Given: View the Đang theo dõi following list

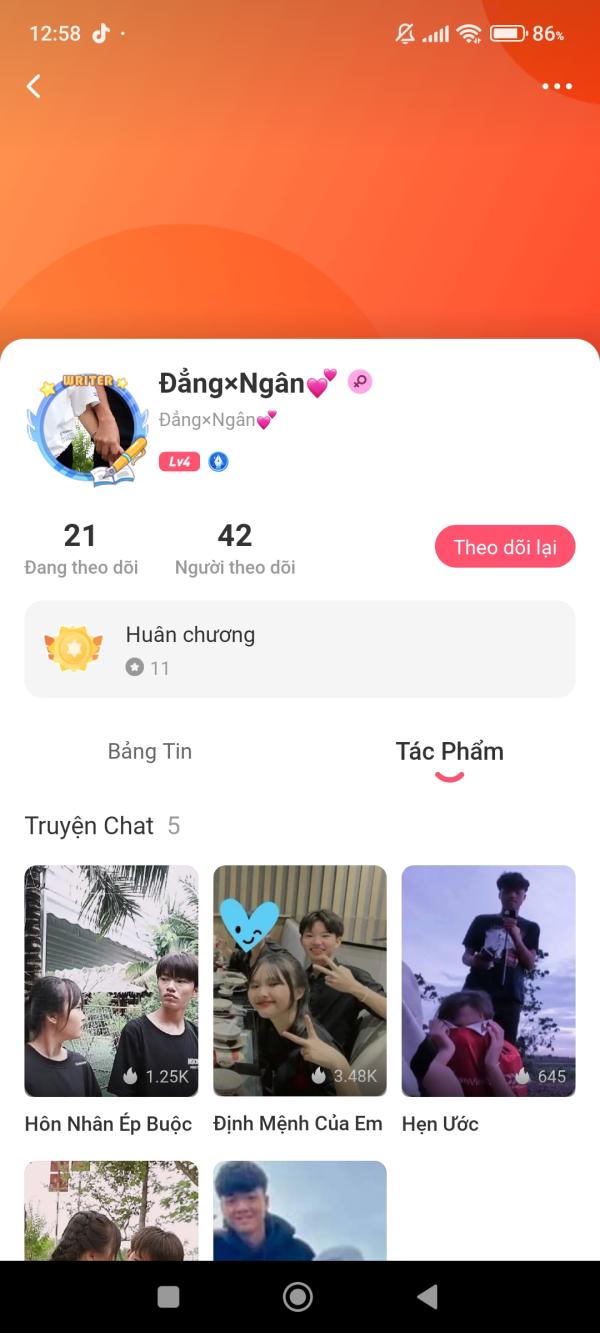Looking at the screenshot, I should (x=81, y=549).
